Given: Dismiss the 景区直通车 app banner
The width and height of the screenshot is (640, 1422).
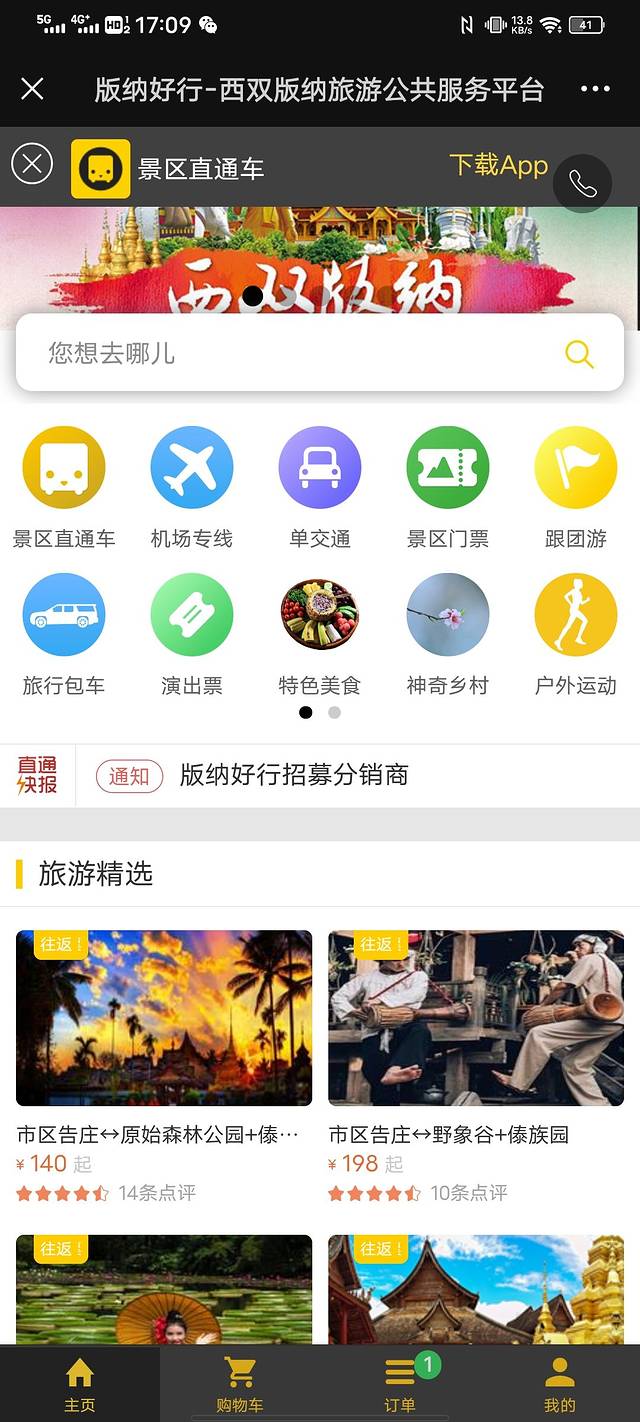Looking at the screenshot, I should [31, 163].
